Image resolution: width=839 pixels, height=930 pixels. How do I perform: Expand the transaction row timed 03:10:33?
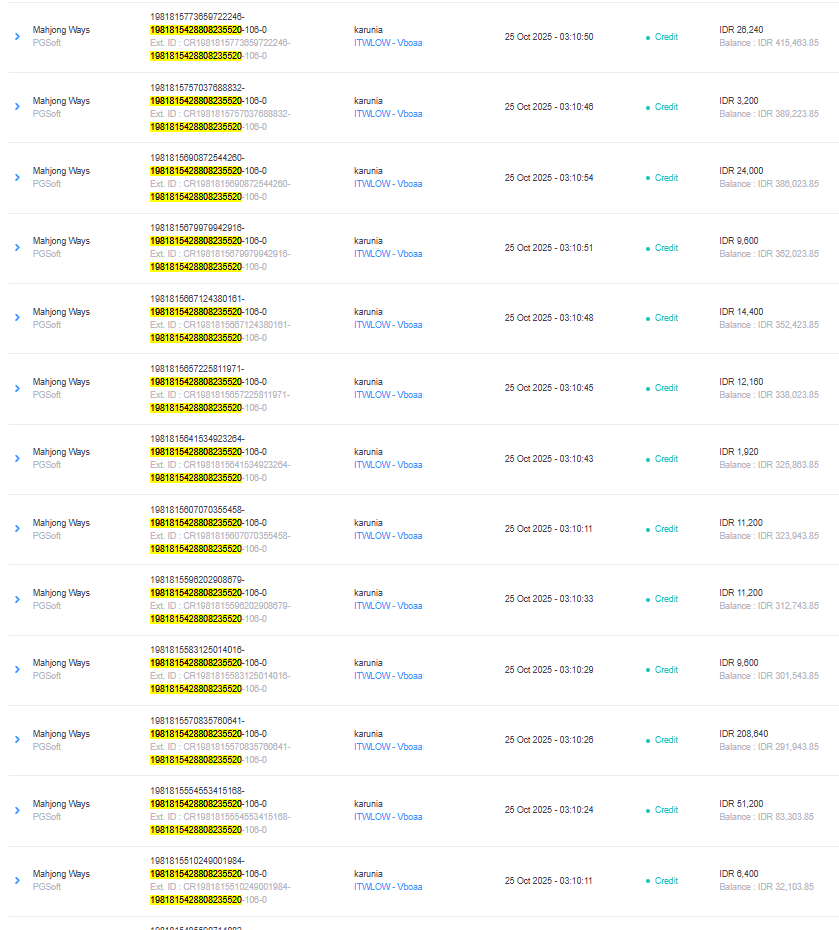(x=17, y=600)
